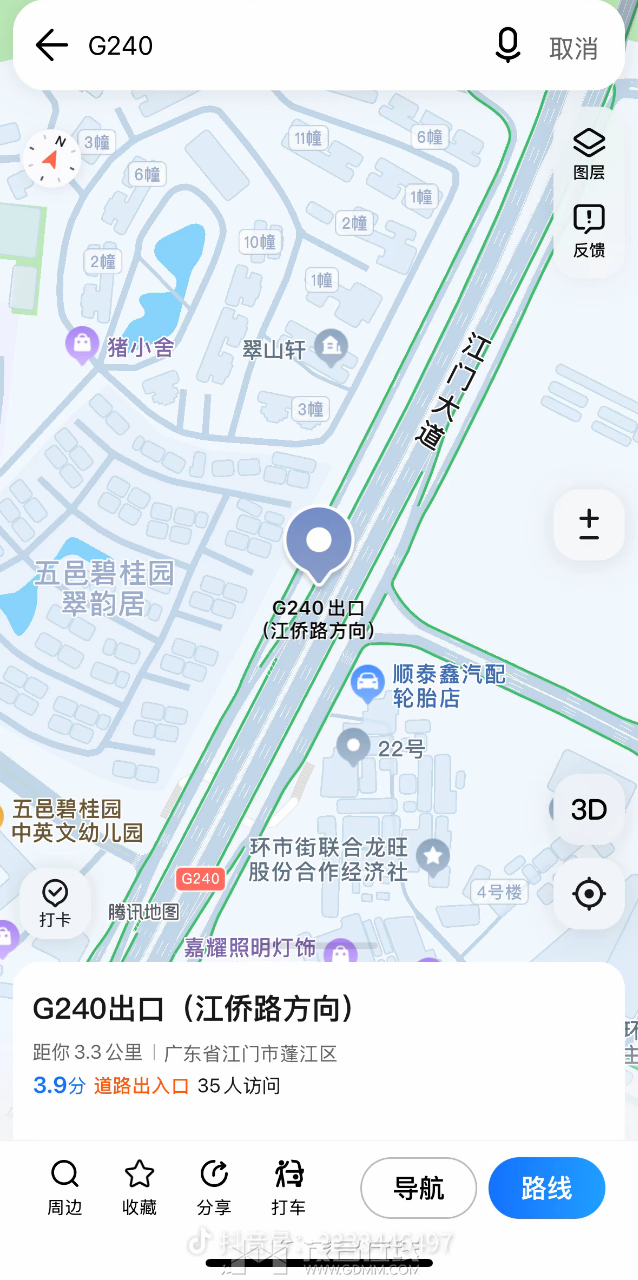
Task: Center the map on my location
Action: tap(589, 893)
